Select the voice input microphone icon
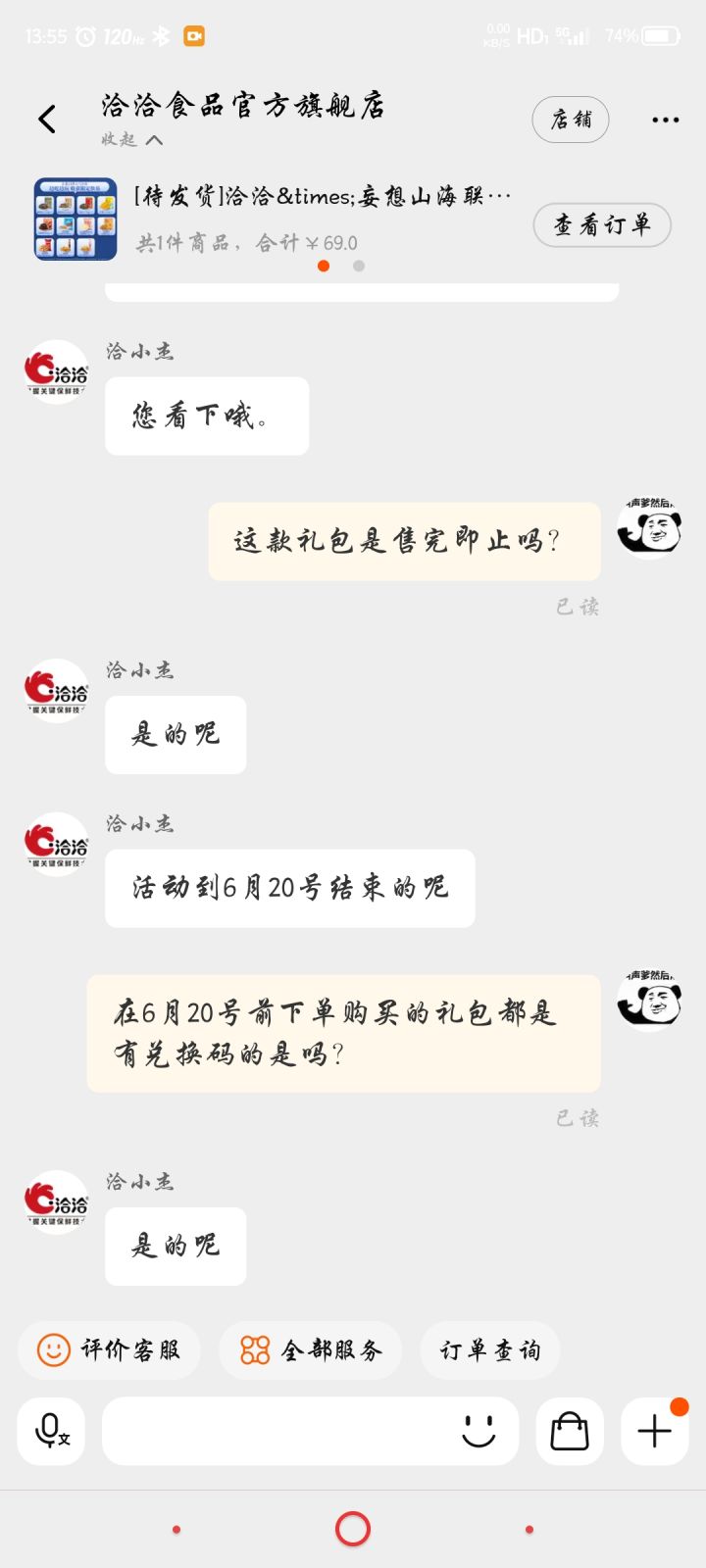Image resolution: width=706 pixels, height=1568 pixels. coord(50,1431)
